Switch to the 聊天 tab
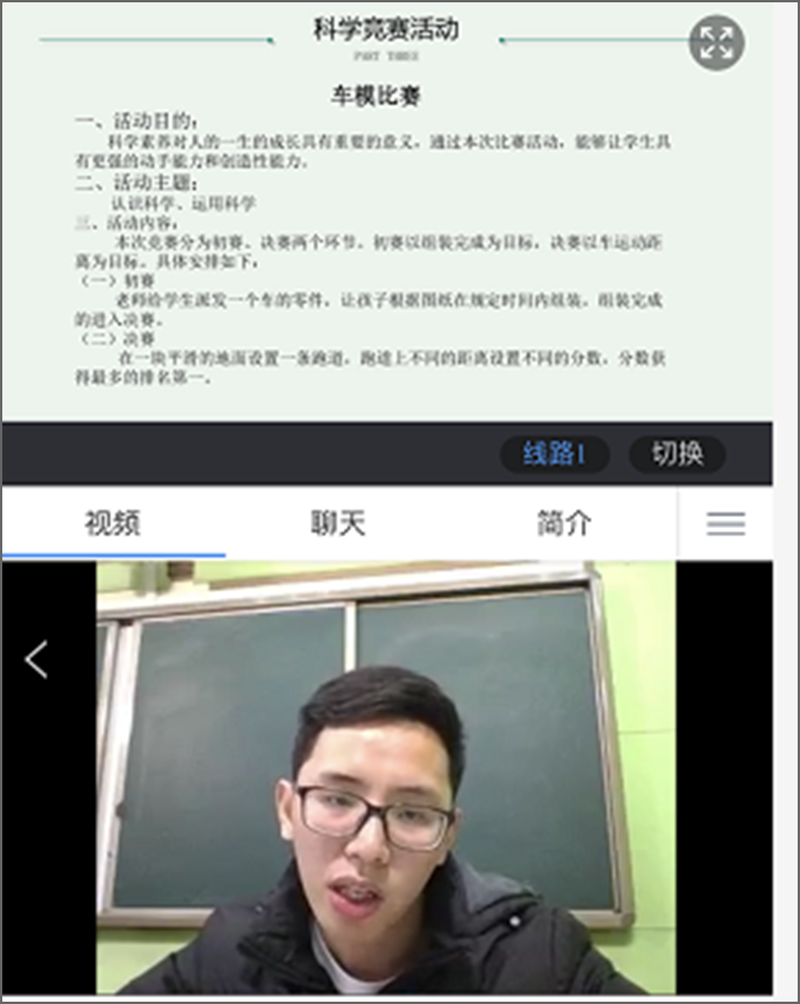The image size is (800, 1004). pyautogui.click(x=338, y=522)
